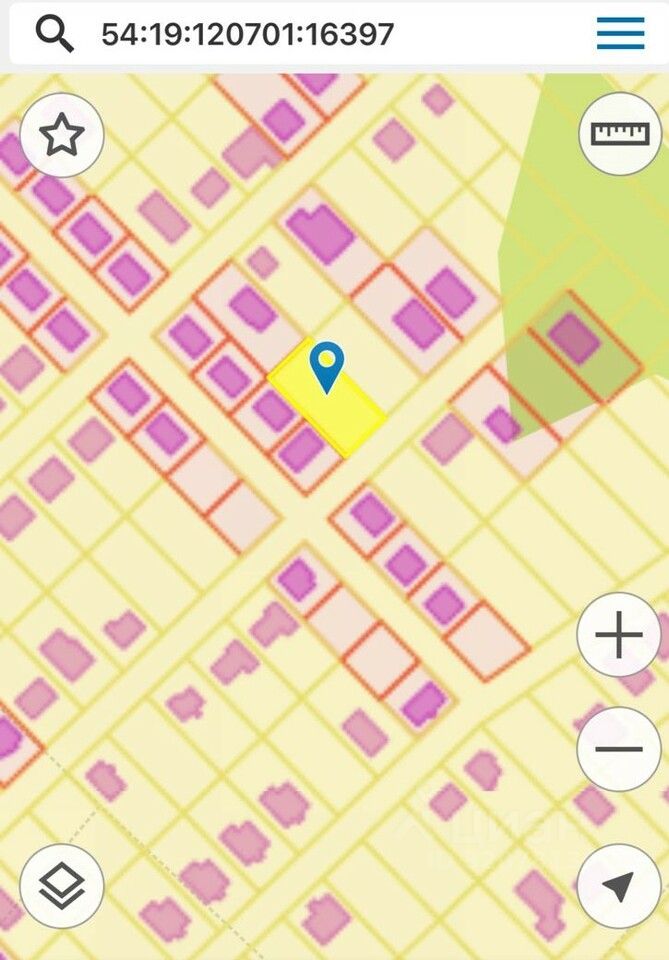Tap the search magnifier icon
This screenshot has height=960, width=669.
pyautogui.click(x=55, y=34)
